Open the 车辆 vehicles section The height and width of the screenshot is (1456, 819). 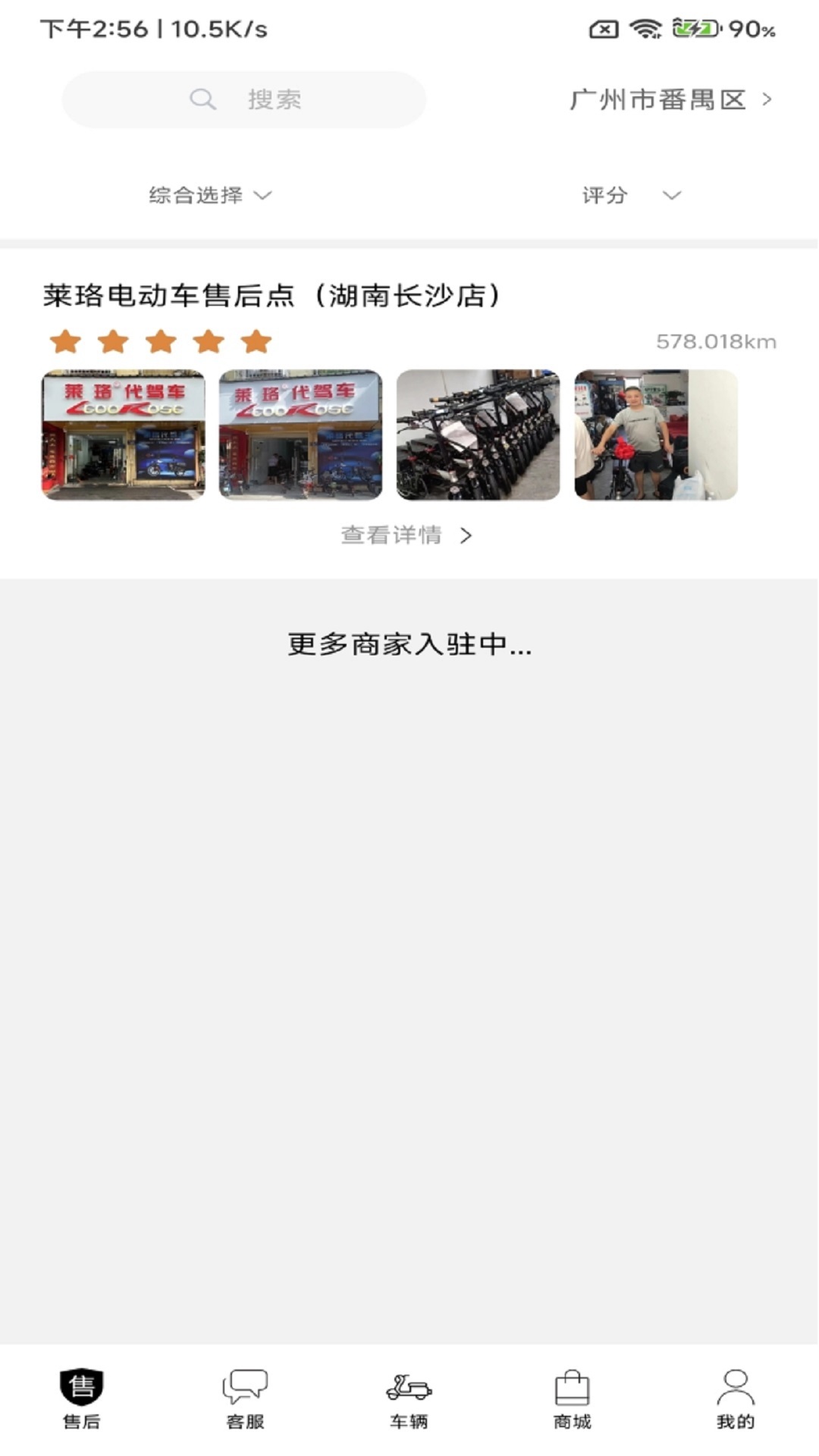(409, 1403)
